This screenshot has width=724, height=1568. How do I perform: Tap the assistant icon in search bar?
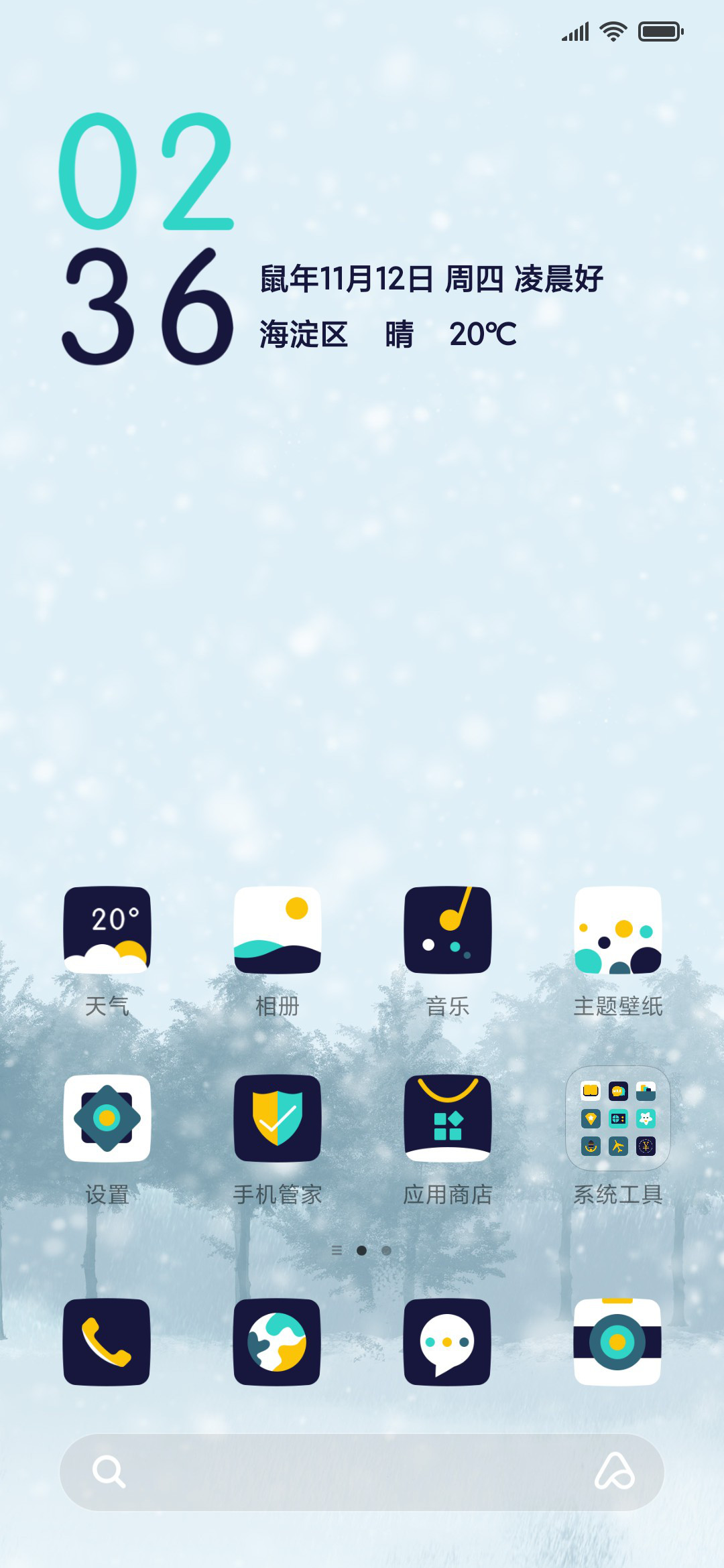point(615,1472)
